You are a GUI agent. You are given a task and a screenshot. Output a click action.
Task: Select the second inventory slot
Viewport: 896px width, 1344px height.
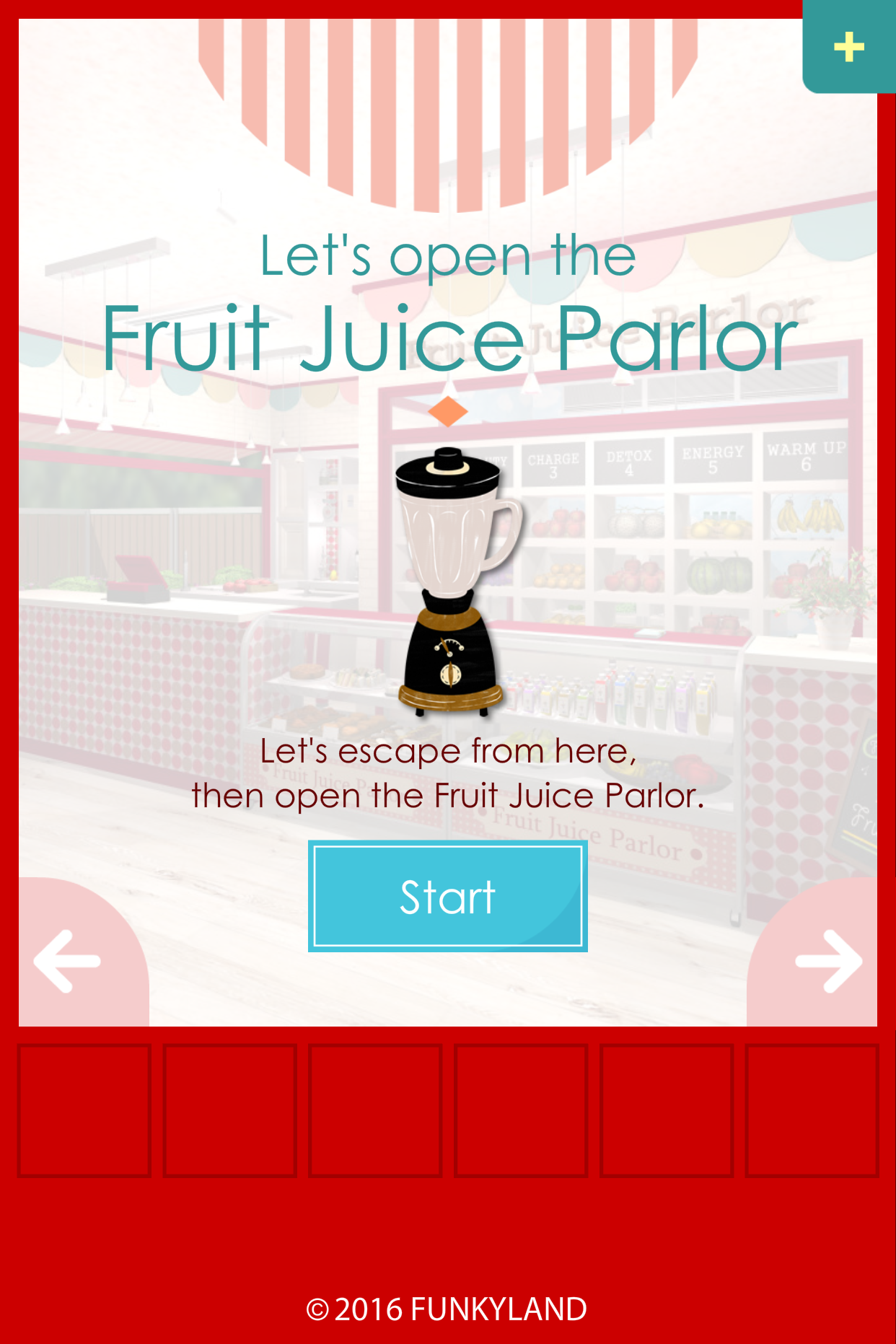229,1110
